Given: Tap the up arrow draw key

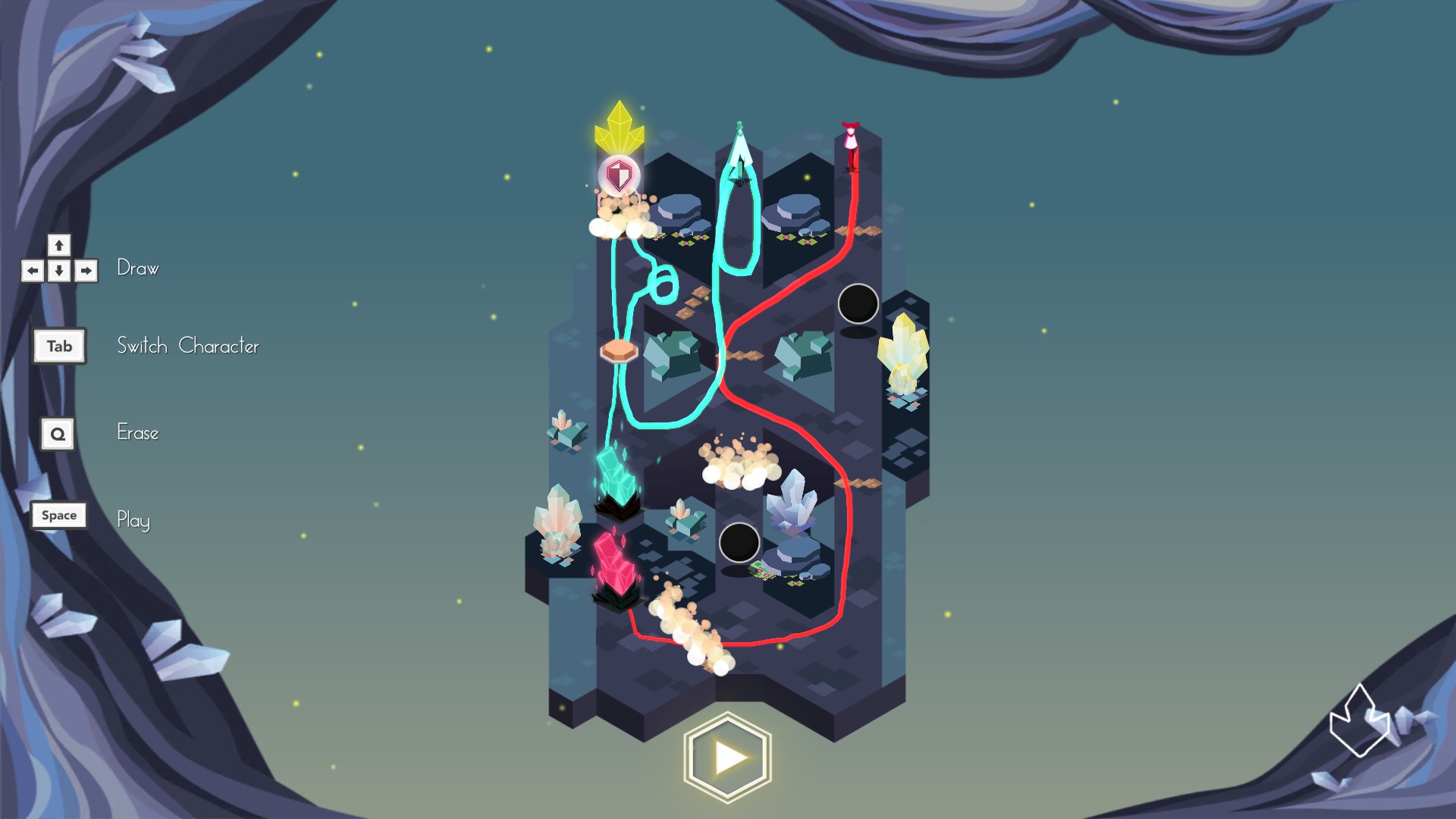Looking at the screenshot, I should coord(59,245).
